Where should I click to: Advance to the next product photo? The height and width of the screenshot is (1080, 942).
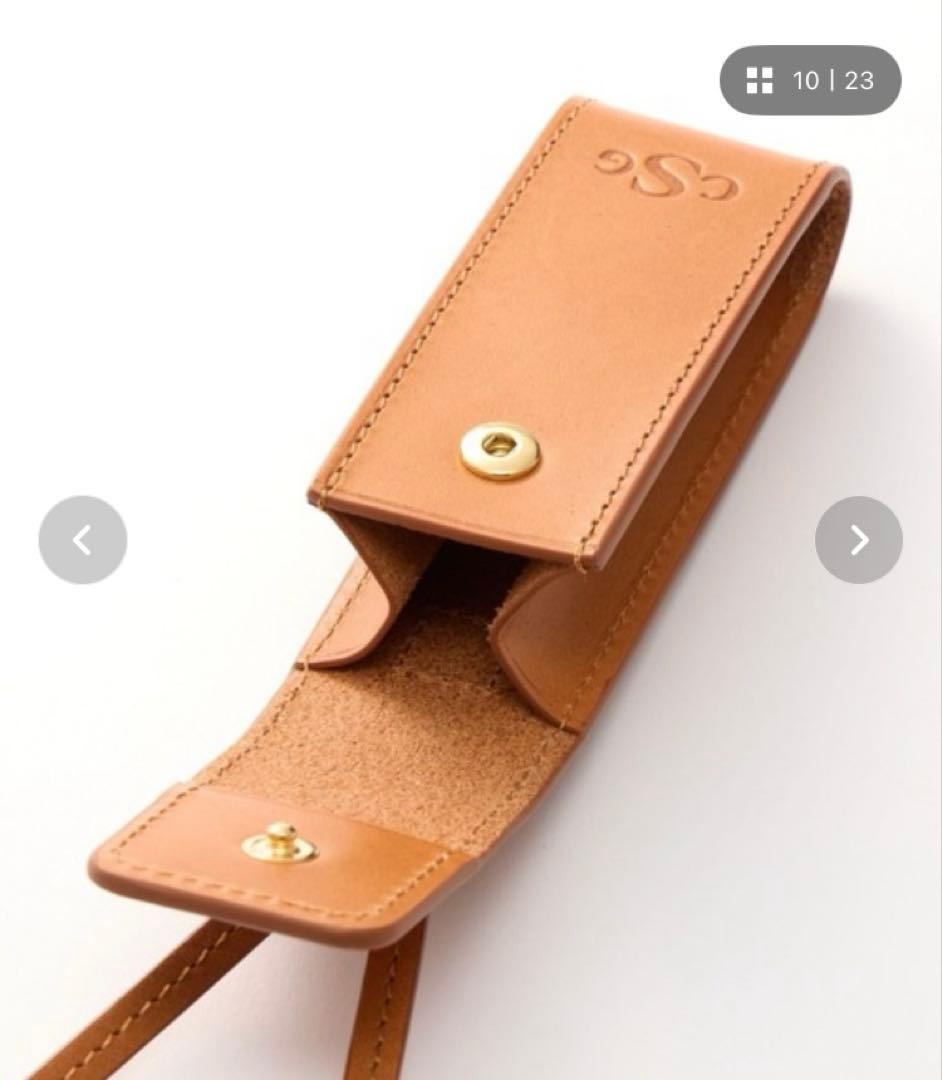(858, 540)
